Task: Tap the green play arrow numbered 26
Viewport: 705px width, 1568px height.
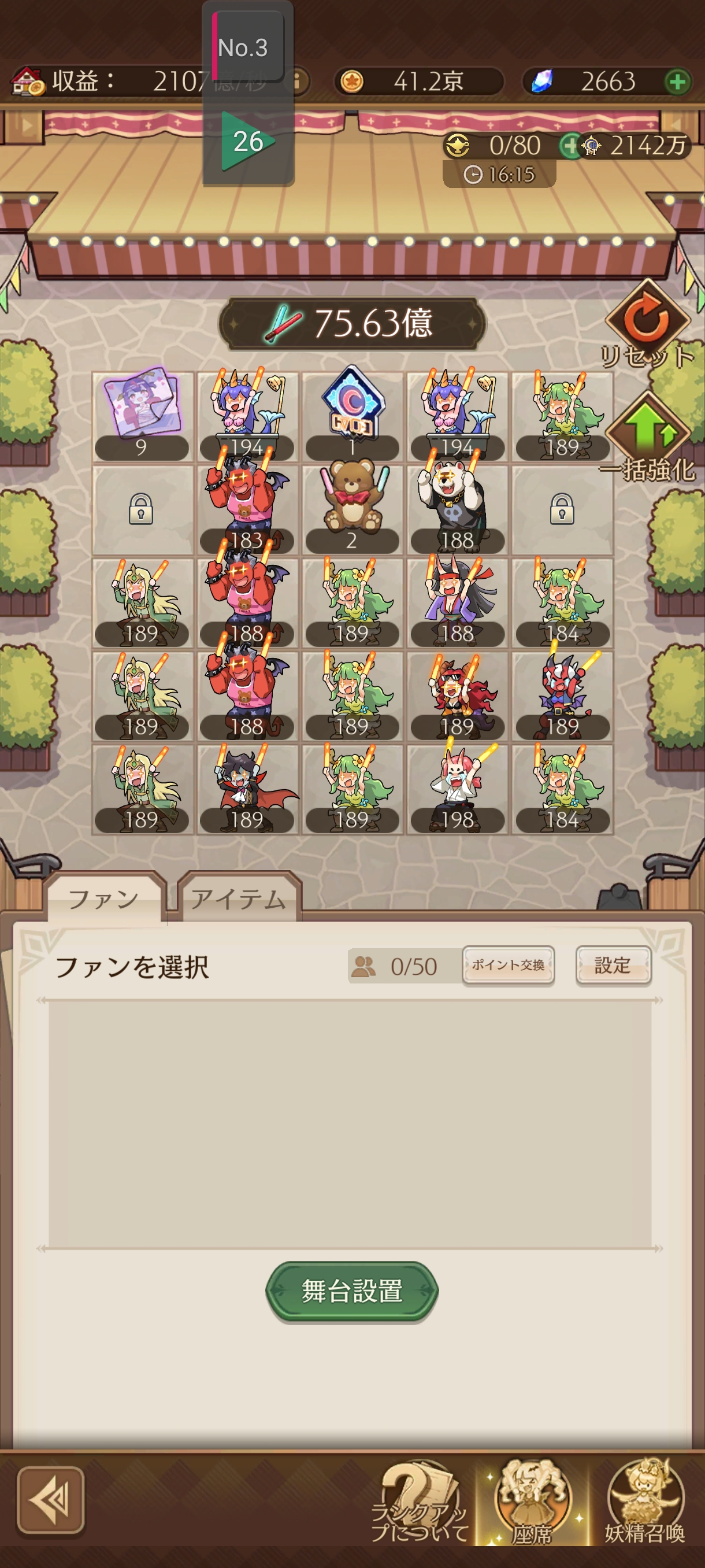Action: [247, 142]
